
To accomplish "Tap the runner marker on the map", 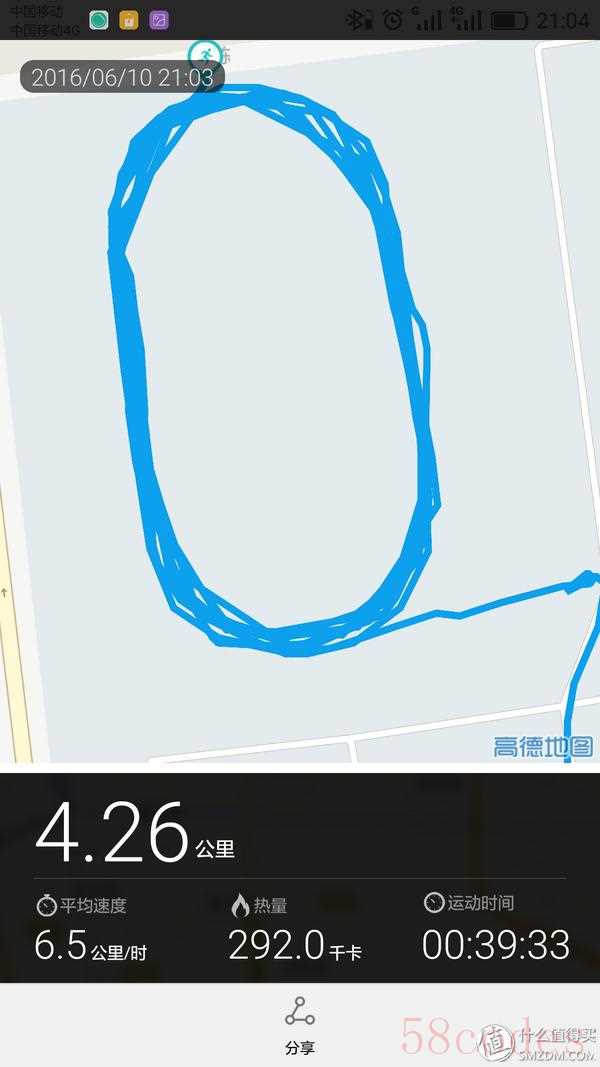I will (x=205, y=55).
